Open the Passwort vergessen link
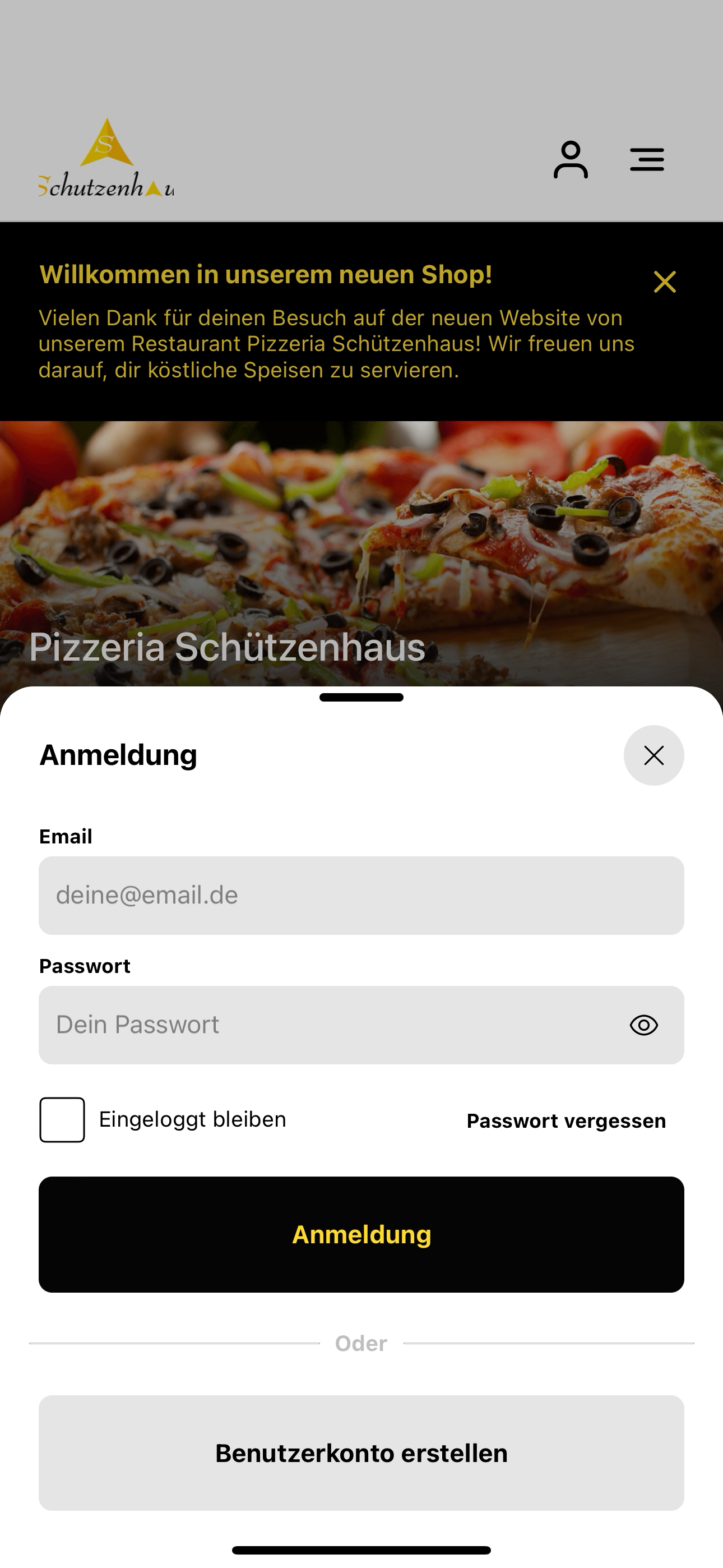Screen dimensions: 723x1568 pyautogui.click(x=566, y=1120)
